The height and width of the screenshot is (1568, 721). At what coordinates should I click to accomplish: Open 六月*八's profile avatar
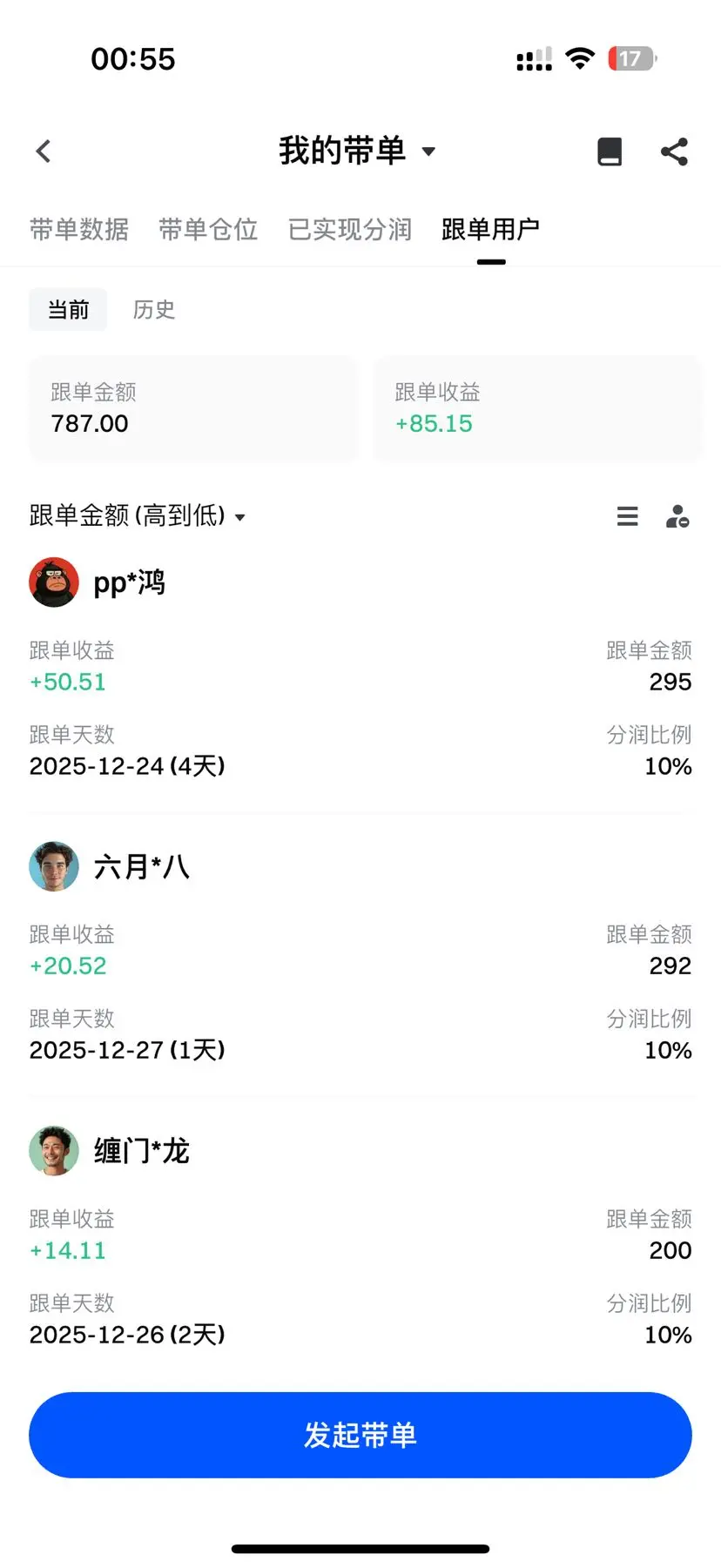pos(53,866)
